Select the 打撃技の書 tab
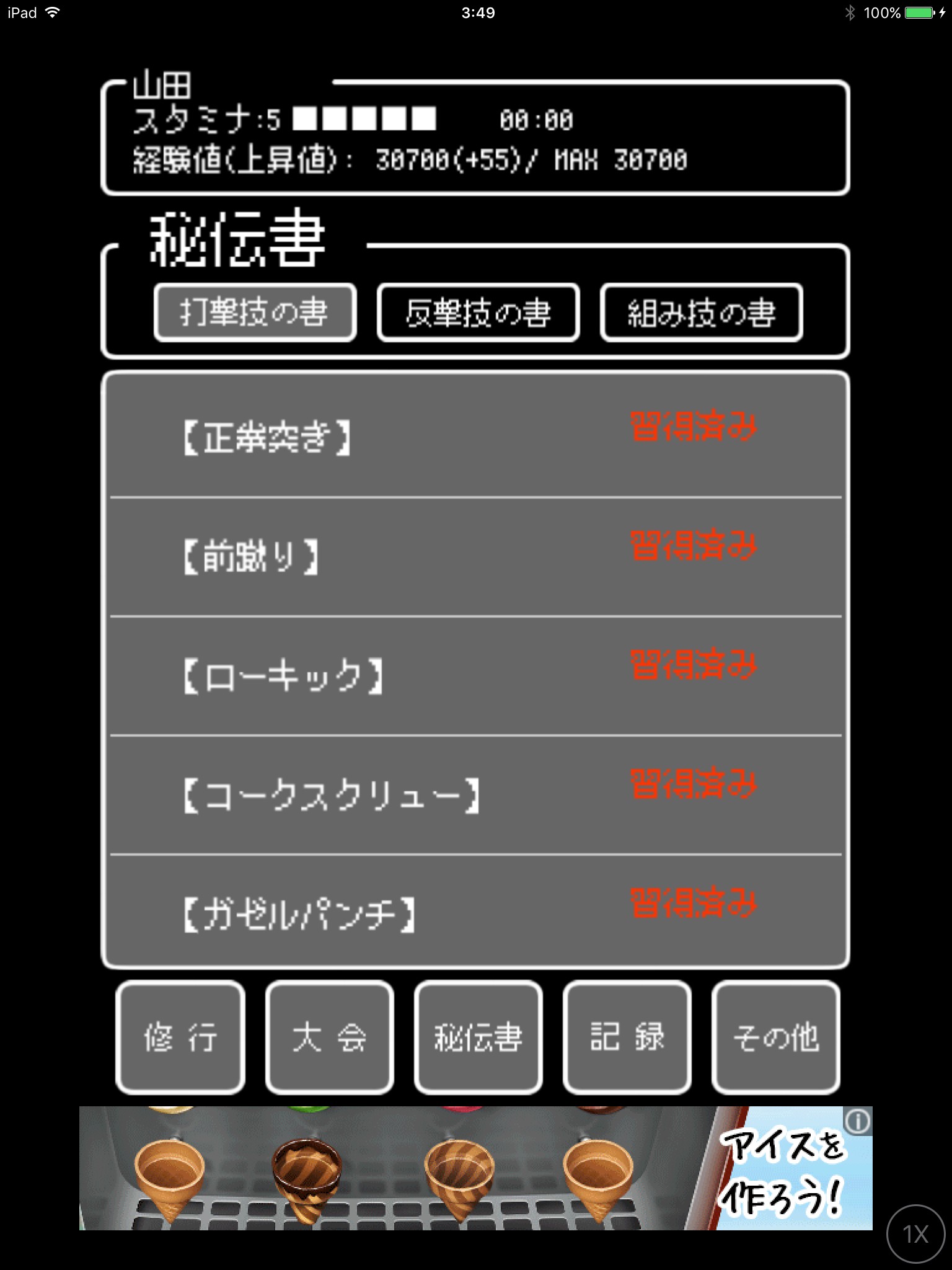 coord(255,313)
